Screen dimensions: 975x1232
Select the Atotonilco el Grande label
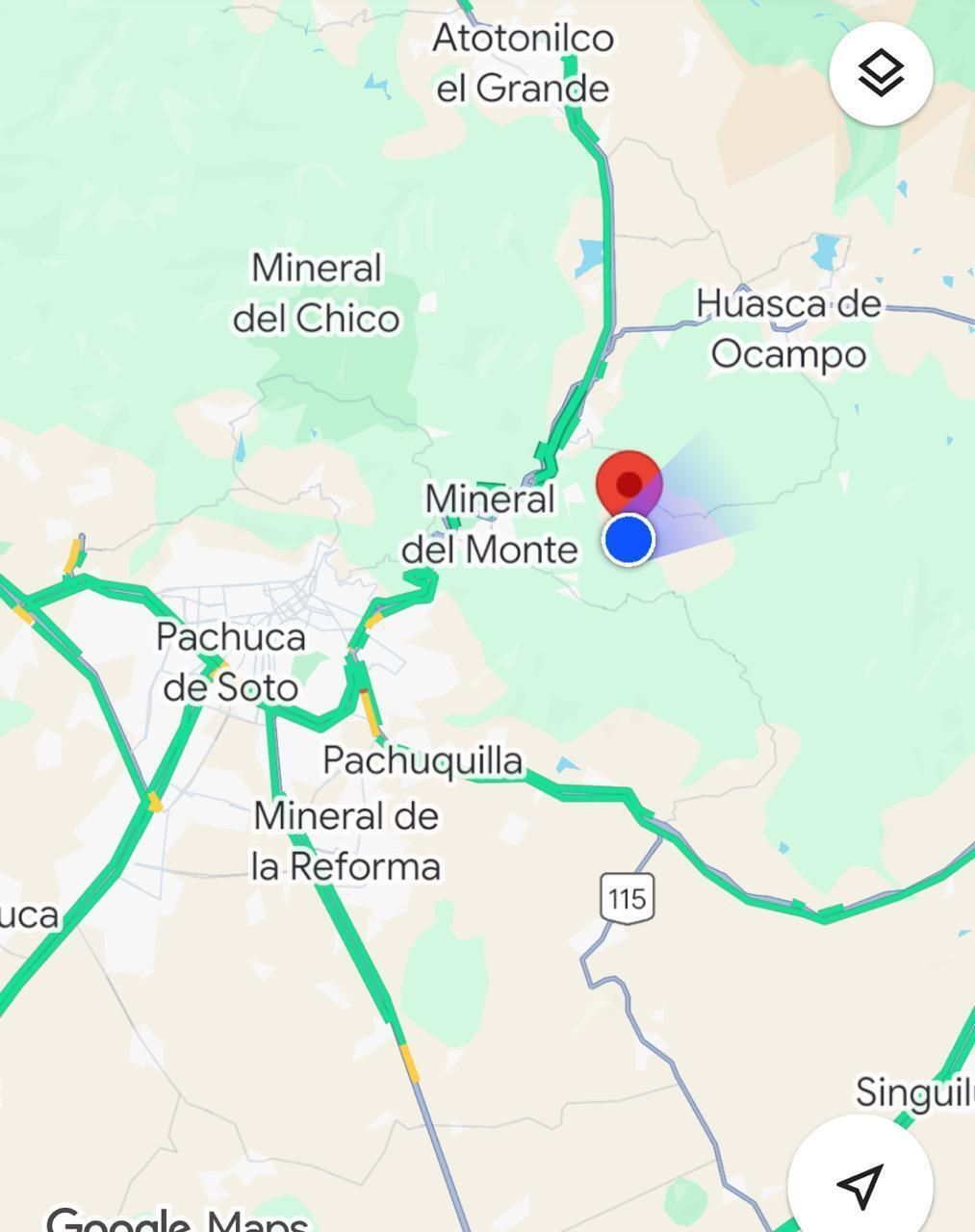523,64
